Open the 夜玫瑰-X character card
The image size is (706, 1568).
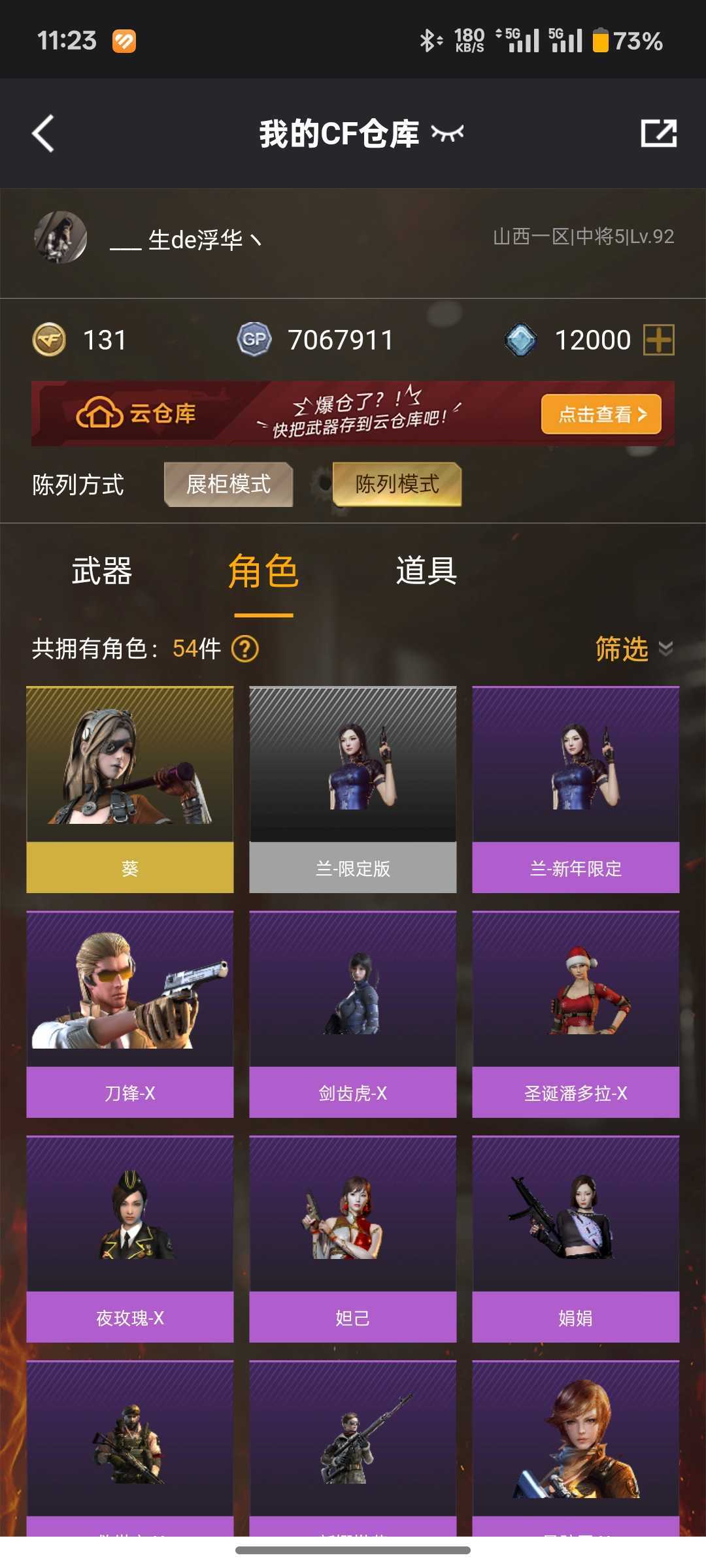130,1239
